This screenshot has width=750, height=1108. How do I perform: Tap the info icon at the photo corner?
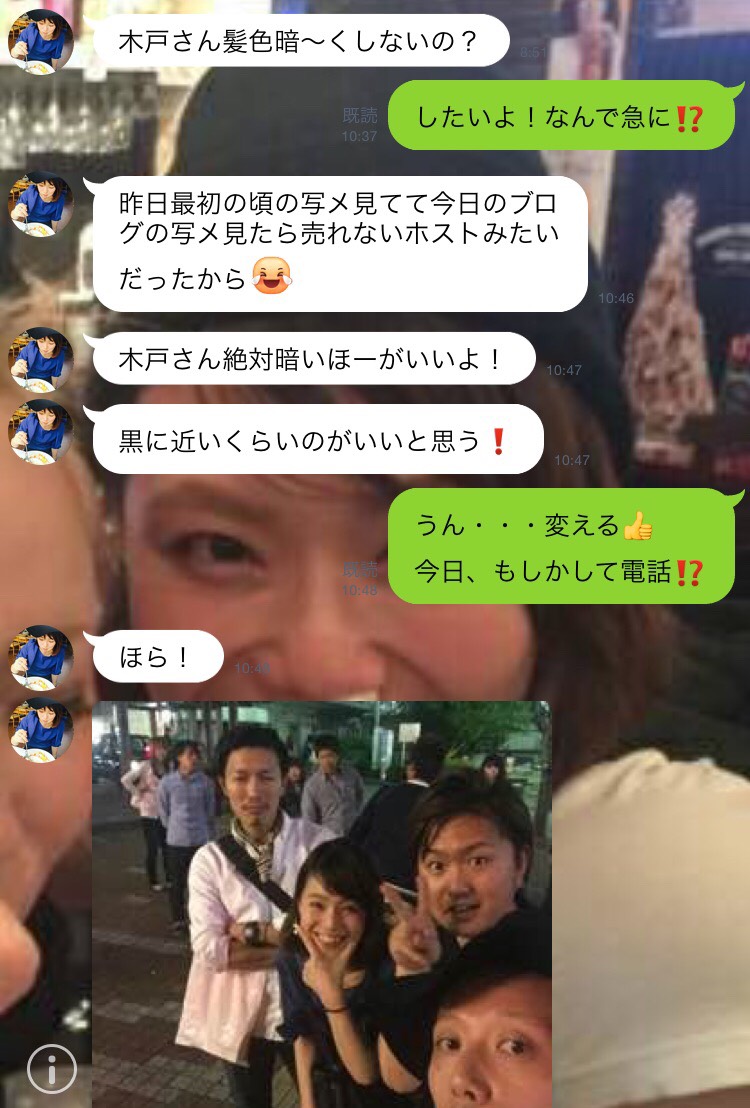(x=52, y=1068)
